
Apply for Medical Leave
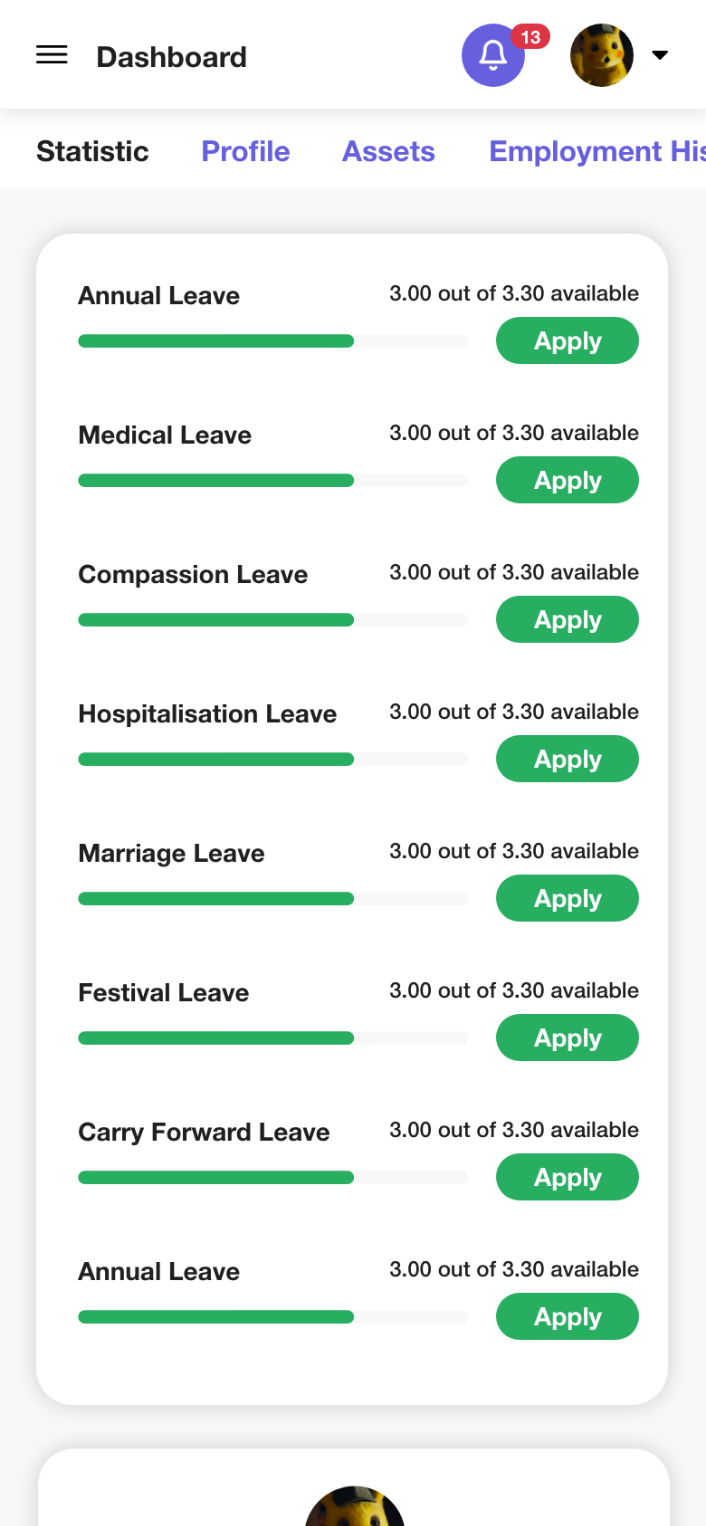(x=567, y=480)
